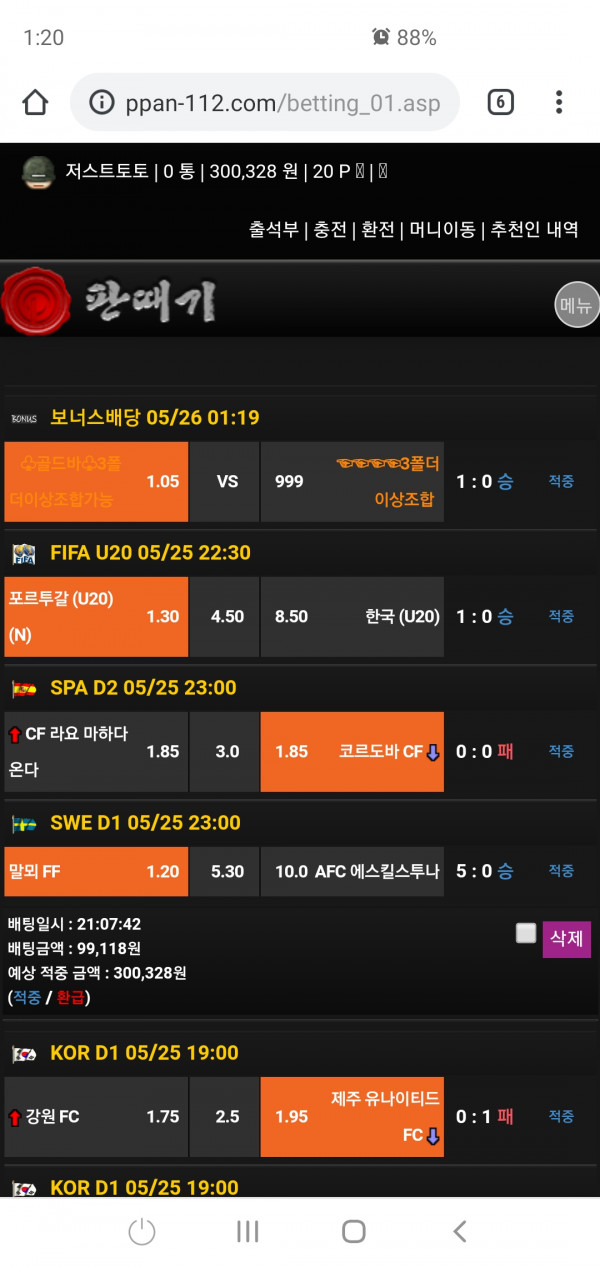Filter bet history by 적중 link
600x1267 pixels.
pyautogui.click(x=26, y=997)
